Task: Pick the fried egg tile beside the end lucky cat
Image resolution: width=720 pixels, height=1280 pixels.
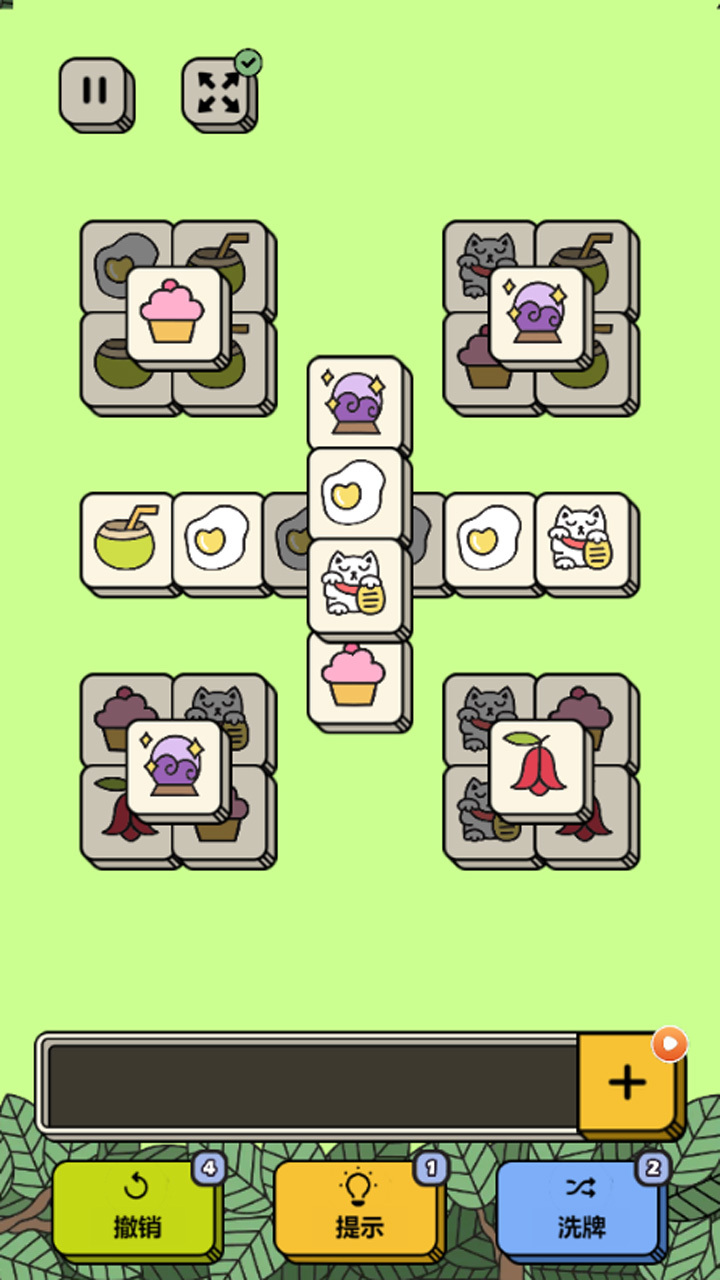Action: point(490,538)
